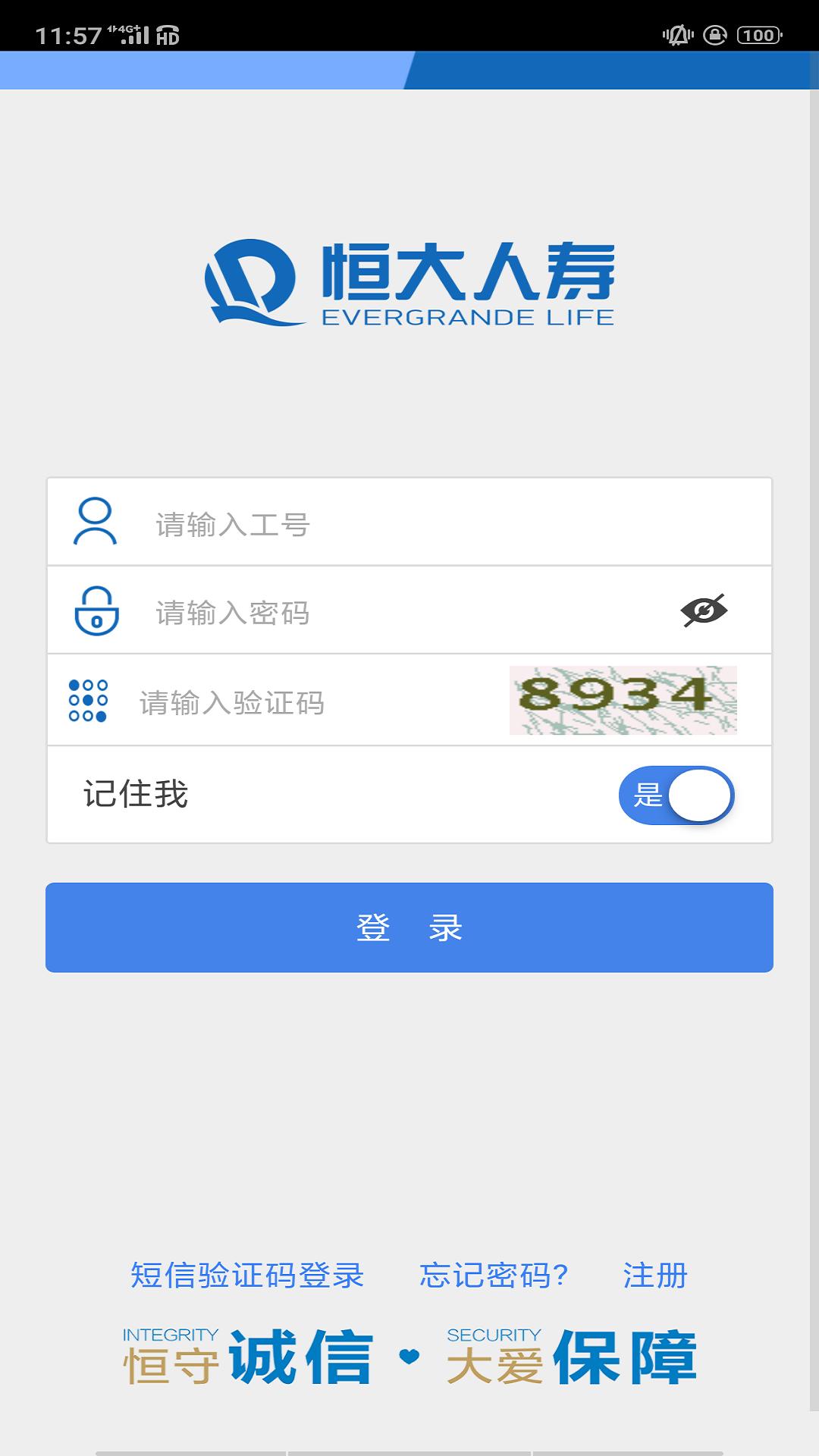Click the notification mute icon in status bar
The image size is (819, 1456).
coord(677,34)
